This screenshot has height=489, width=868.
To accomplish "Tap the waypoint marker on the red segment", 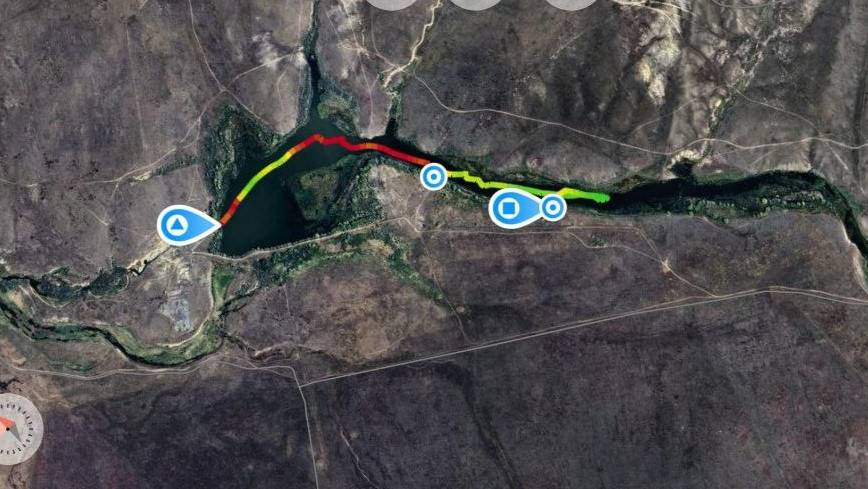I will (433, 177).
